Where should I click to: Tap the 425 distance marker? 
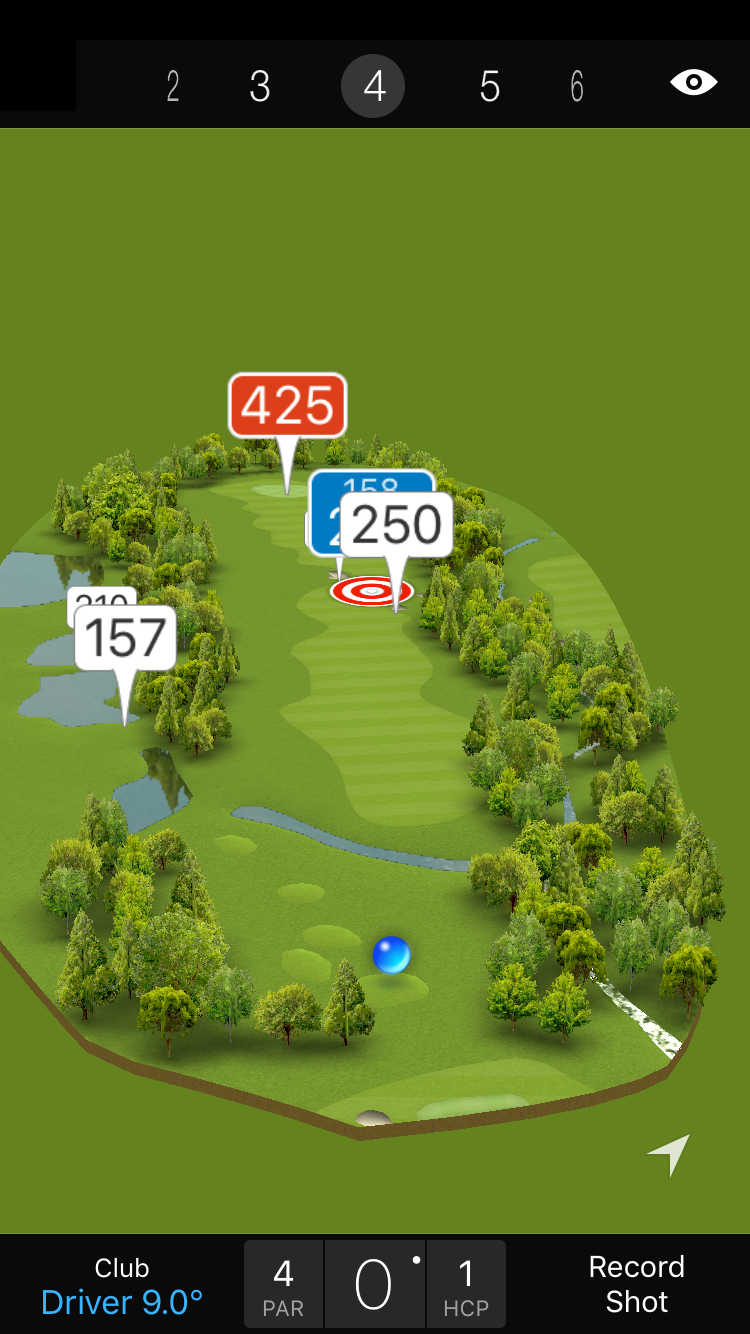point(288,406)
